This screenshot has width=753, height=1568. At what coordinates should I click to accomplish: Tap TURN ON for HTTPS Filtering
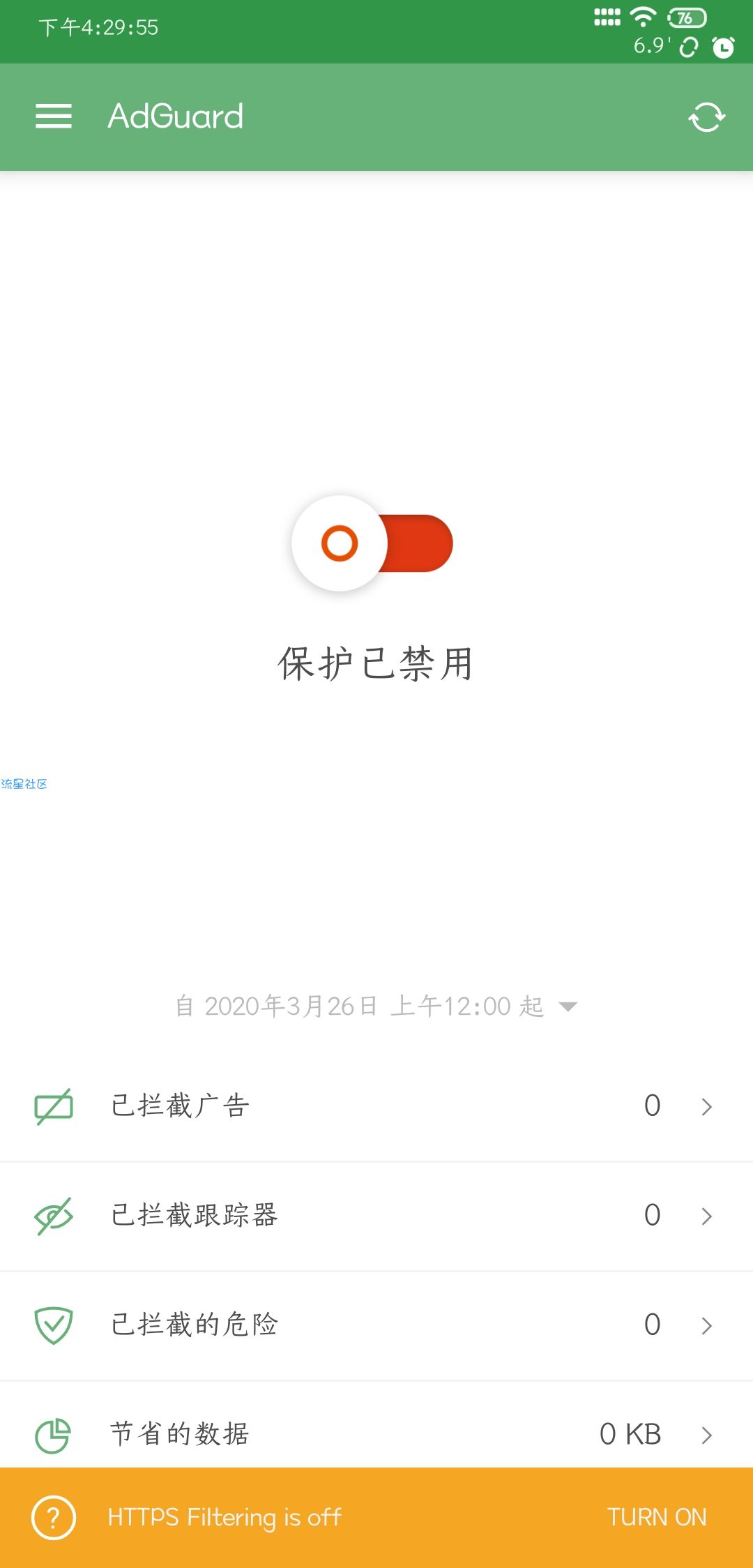[656, 1517]
